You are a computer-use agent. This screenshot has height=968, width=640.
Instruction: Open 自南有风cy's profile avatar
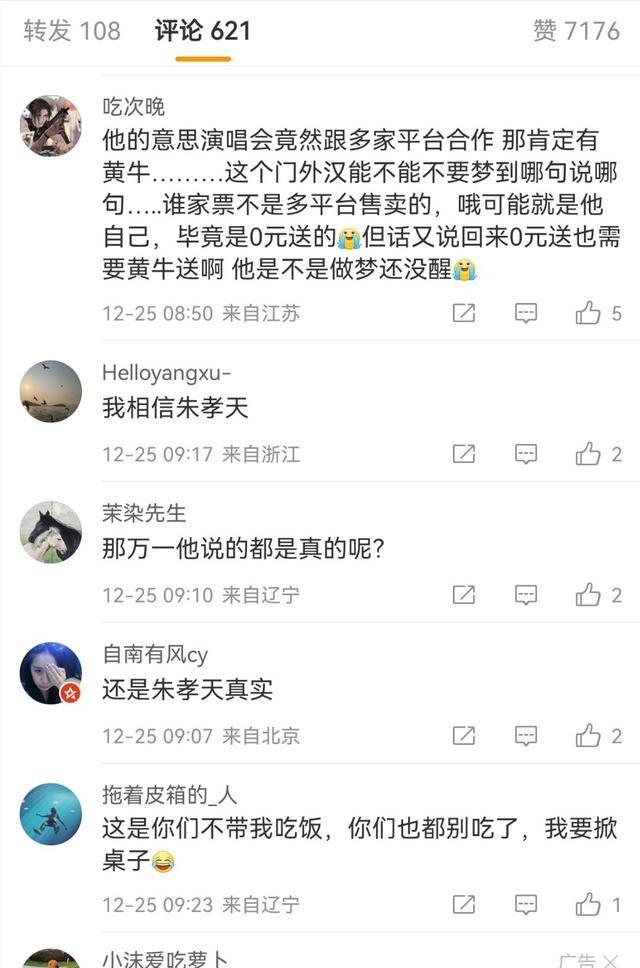(51, 673)
